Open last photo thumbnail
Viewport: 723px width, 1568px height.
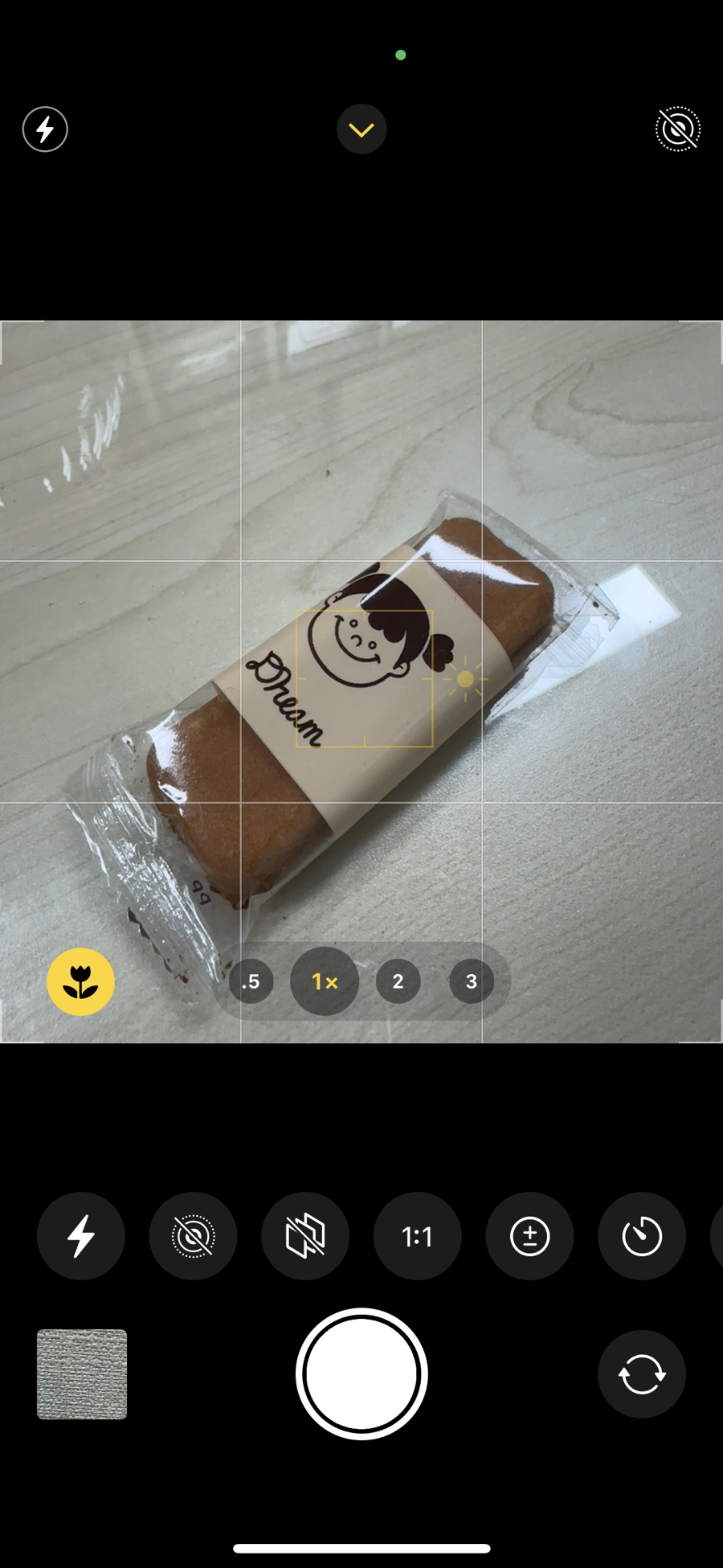pyautogui.click(x=82, y=1374)
